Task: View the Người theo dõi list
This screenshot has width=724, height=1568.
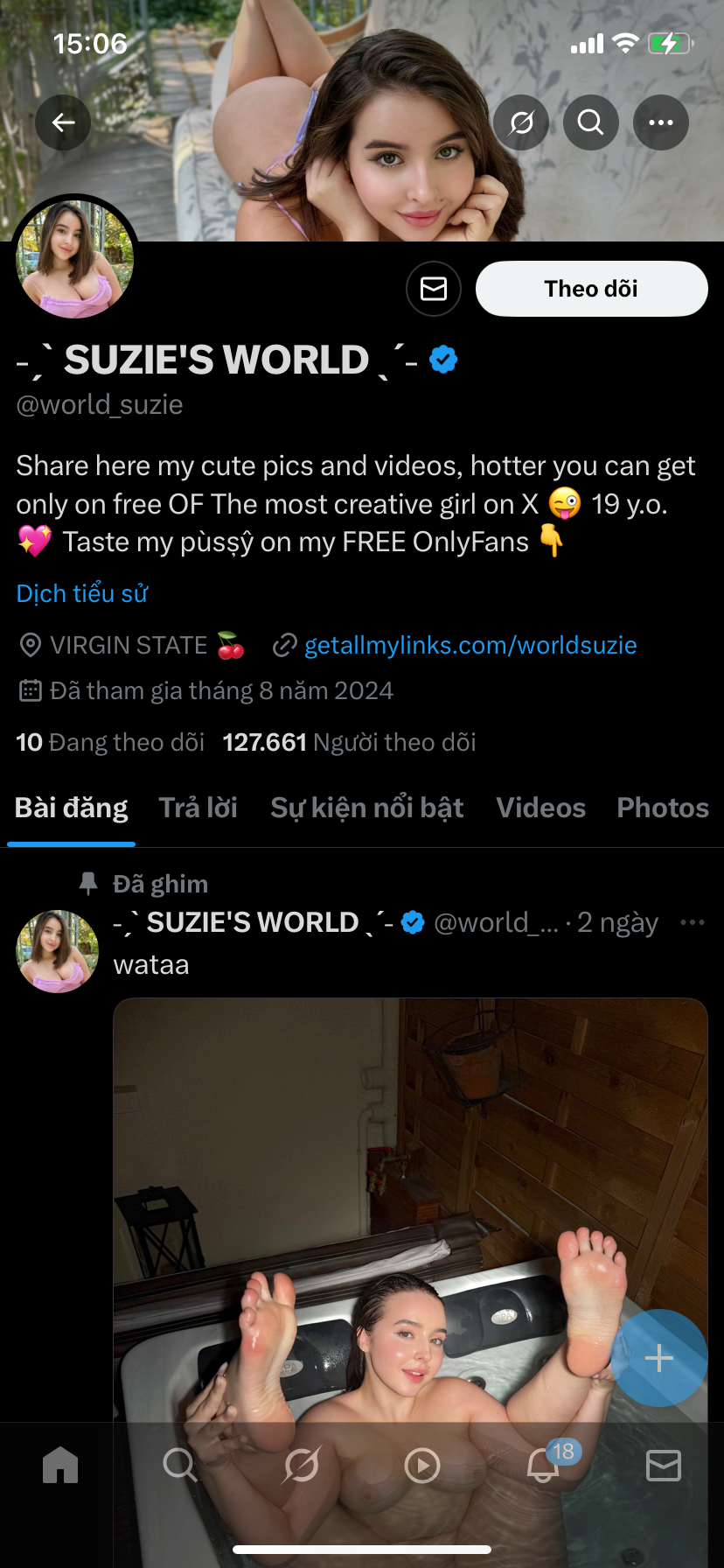Action: click(349, 743)
